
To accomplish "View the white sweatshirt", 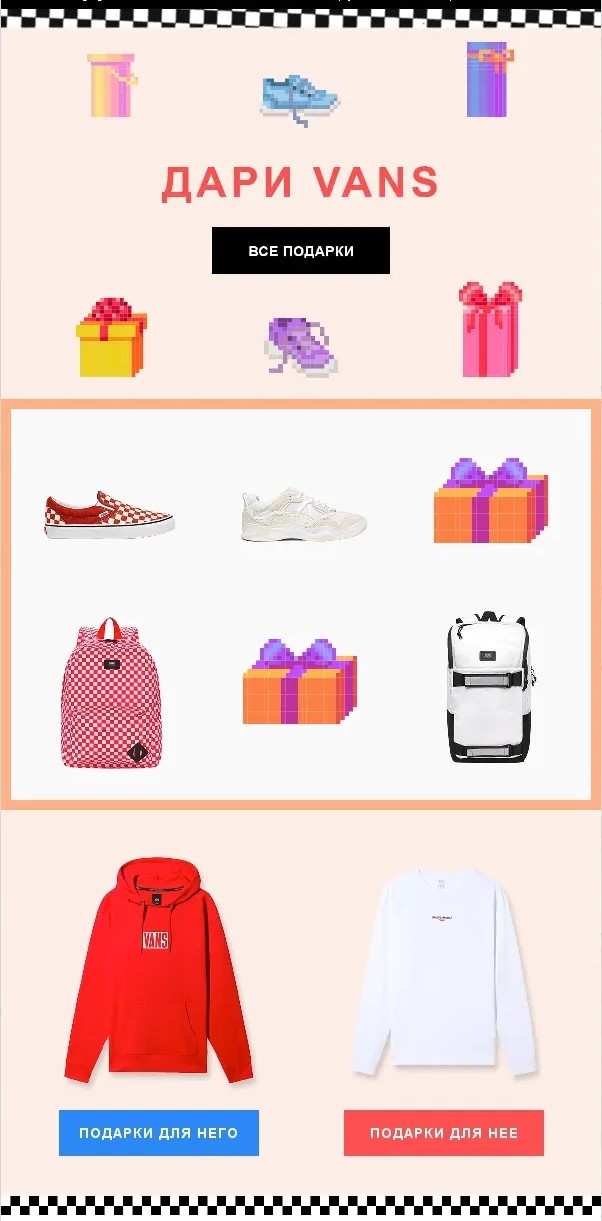I will pos(443,970).
